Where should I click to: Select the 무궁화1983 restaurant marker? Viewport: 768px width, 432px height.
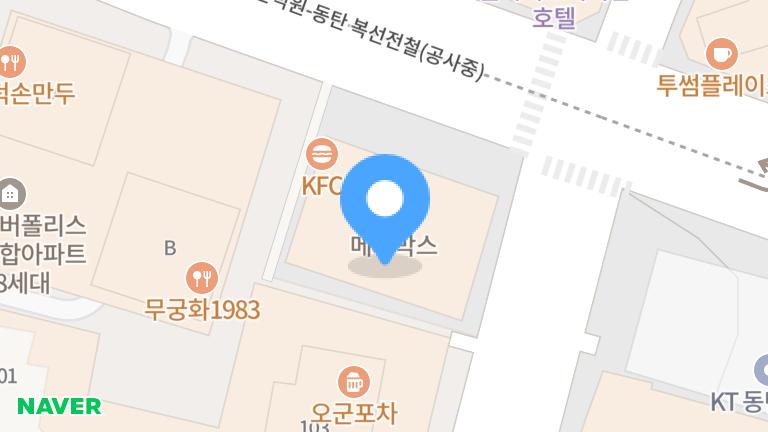click(203, 276)
